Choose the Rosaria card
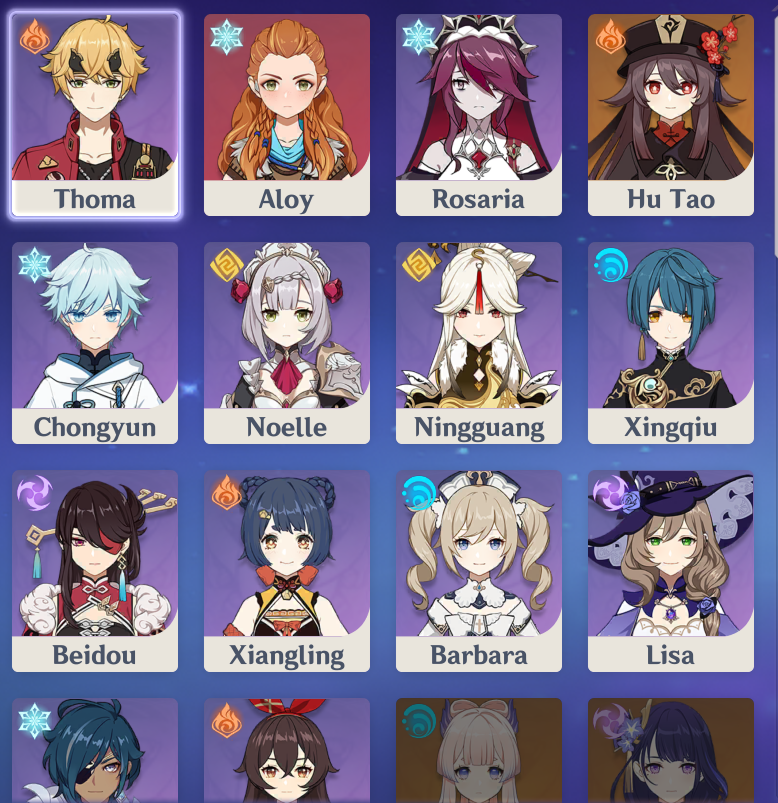This screenshot has height=803, width=778. click(479, 115)
